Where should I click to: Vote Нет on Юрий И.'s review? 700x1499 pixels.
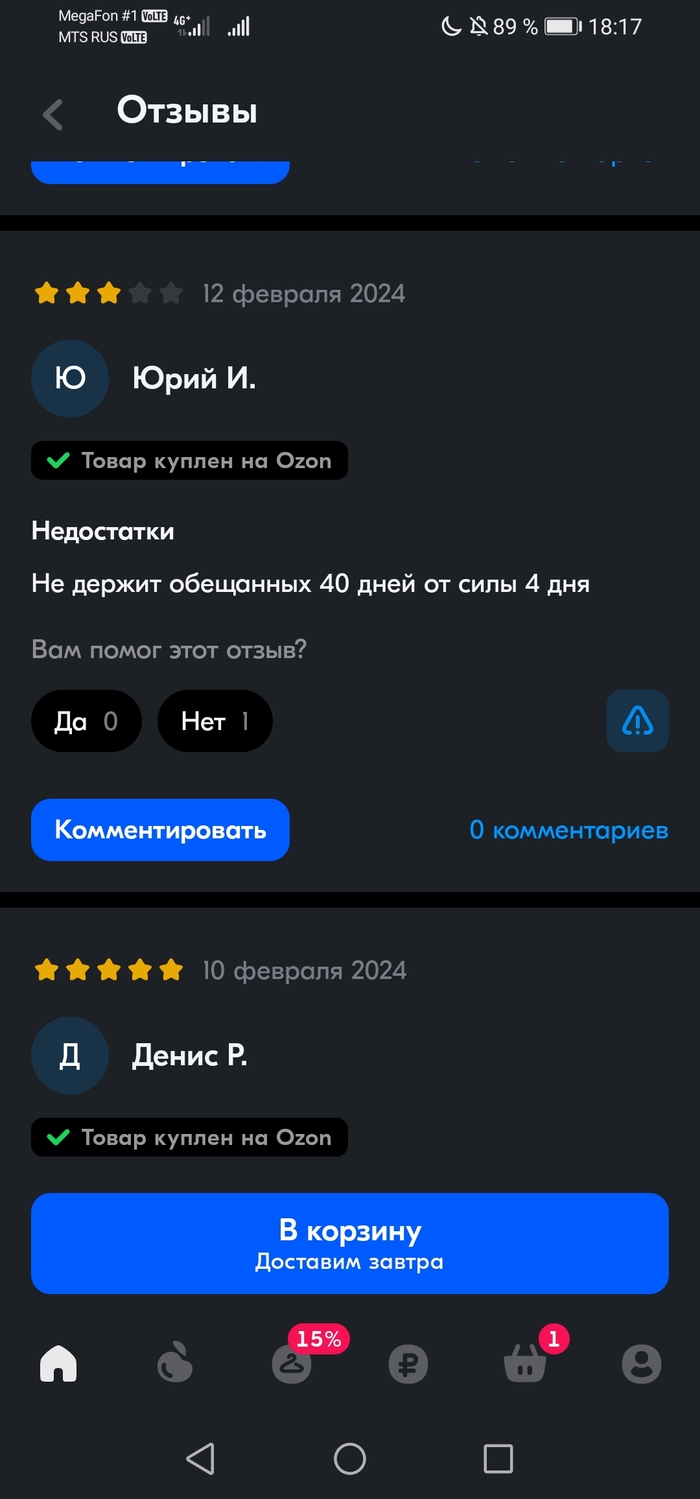214,721
